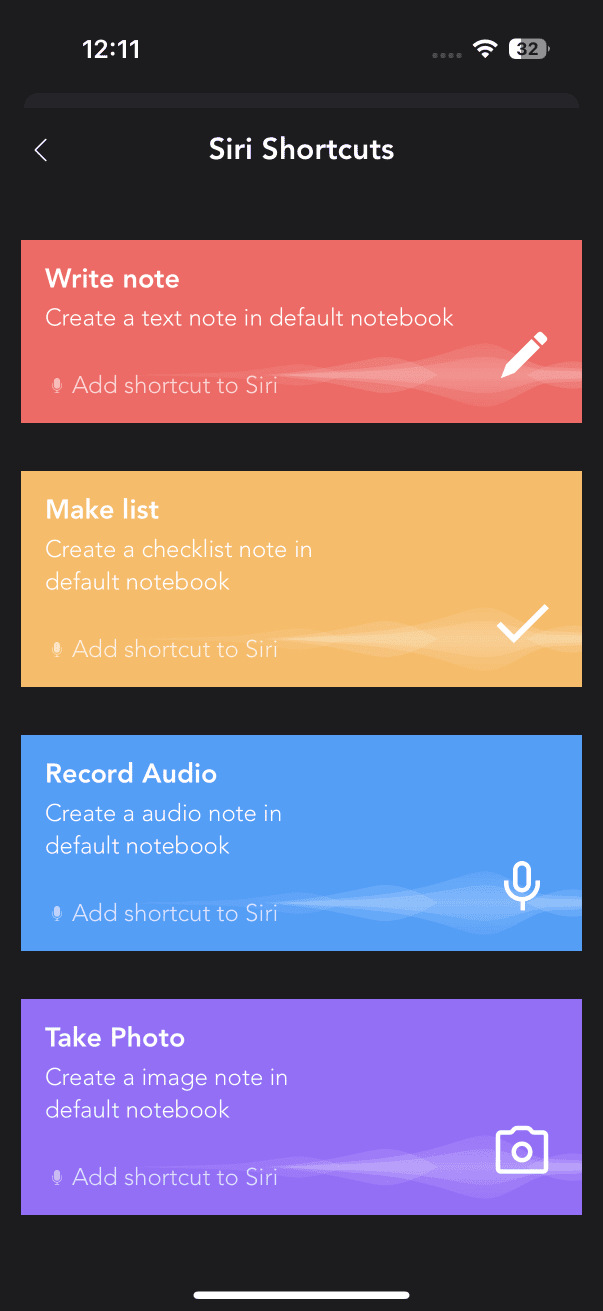Choose the Record Audio shortcut card
The width and height of the screenshot is (603, 1311).
point(301,842)
